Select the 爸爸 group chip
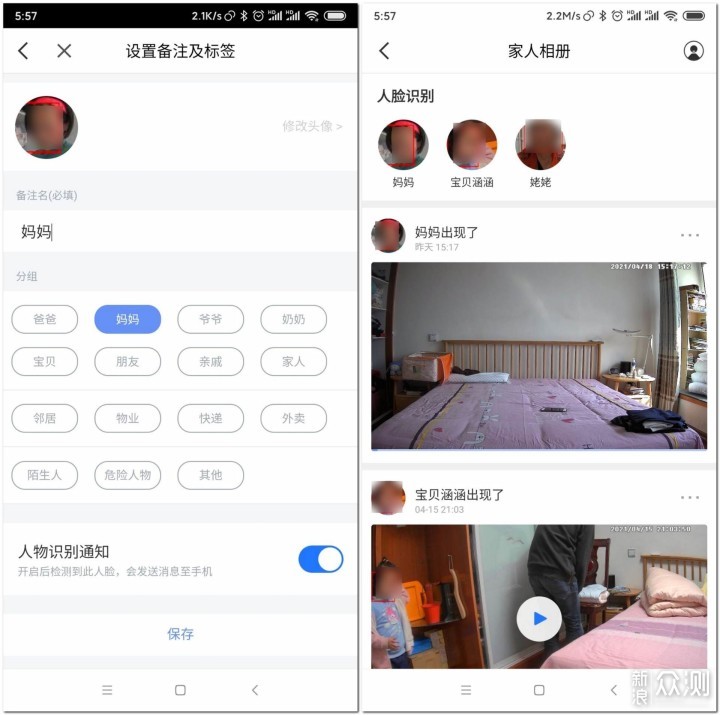720x715 pixels. point(44,320)
